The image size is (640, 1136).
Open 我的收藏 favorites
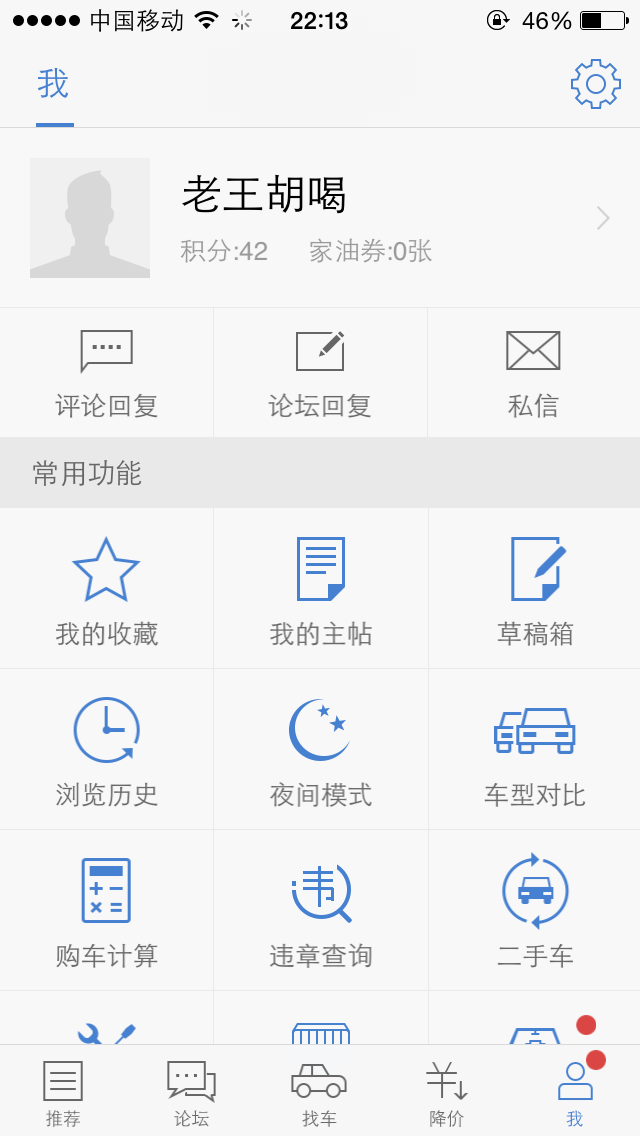tap(107, 588)
